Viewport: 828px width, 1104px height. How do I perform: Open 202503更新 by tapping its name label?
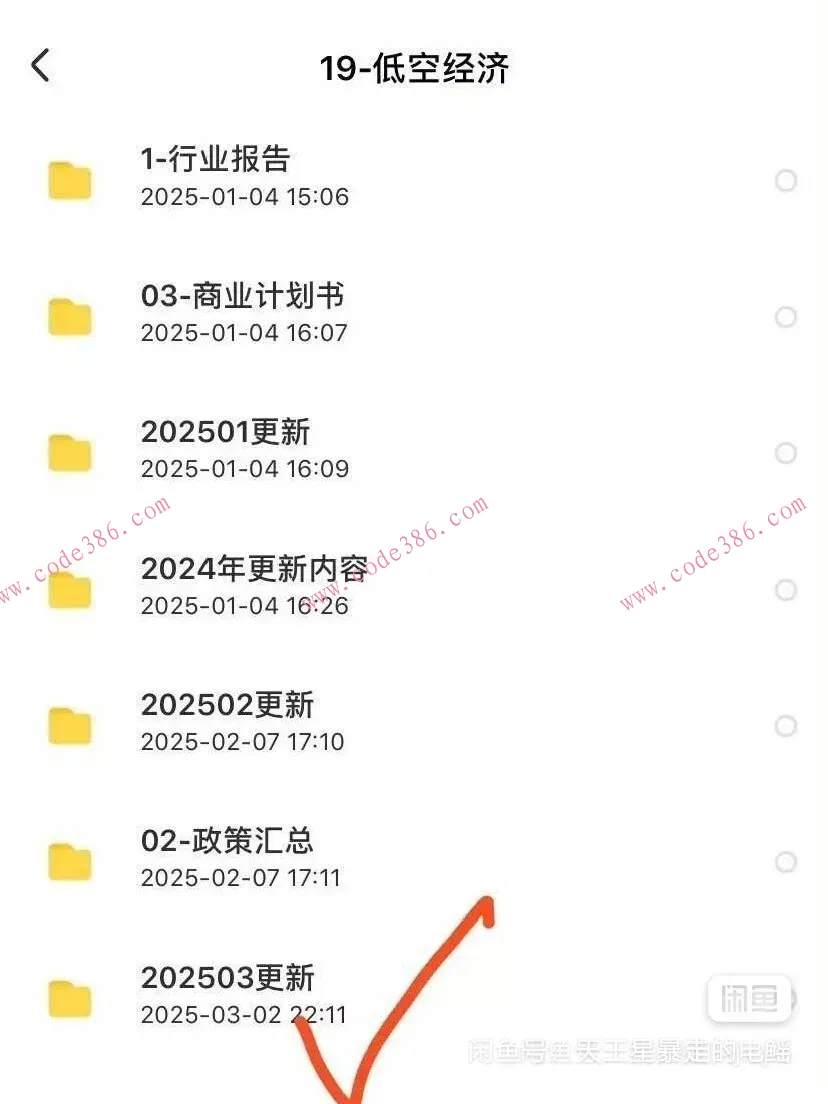(229, 978)
